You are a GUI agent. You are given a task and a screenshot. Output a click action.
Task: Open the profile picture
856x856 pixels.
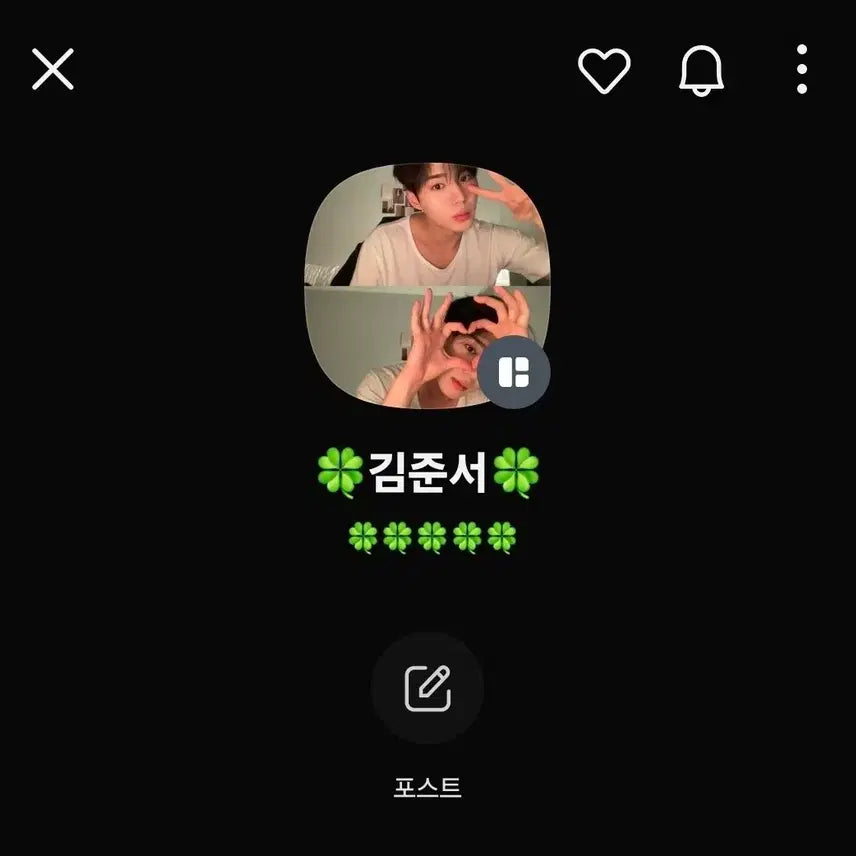pos(420,270)
